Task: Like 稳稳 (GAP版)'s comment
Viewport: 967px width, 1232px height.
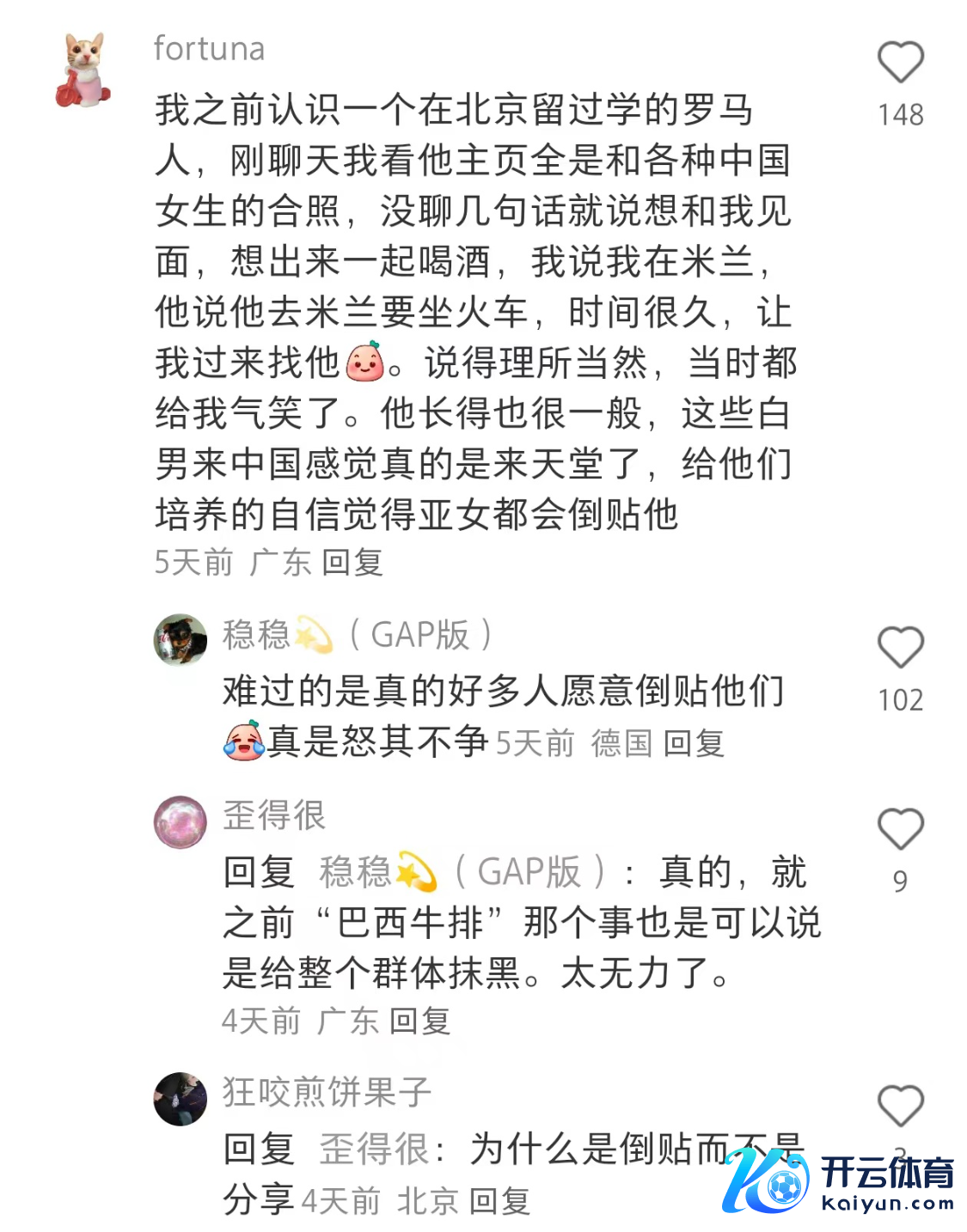Action: (x=900, y=647)
